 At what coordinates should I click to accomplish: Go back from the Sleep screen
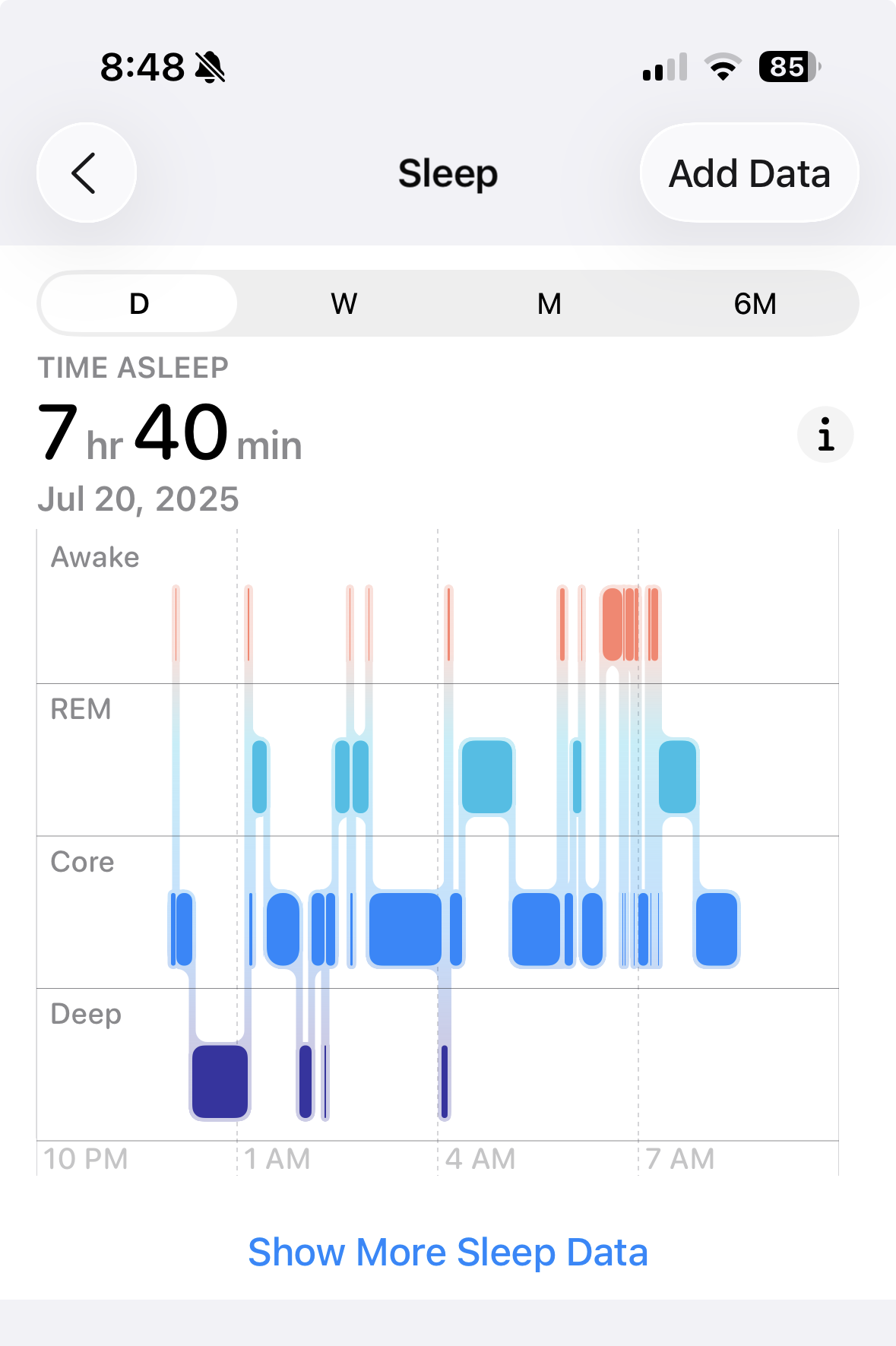86,173
